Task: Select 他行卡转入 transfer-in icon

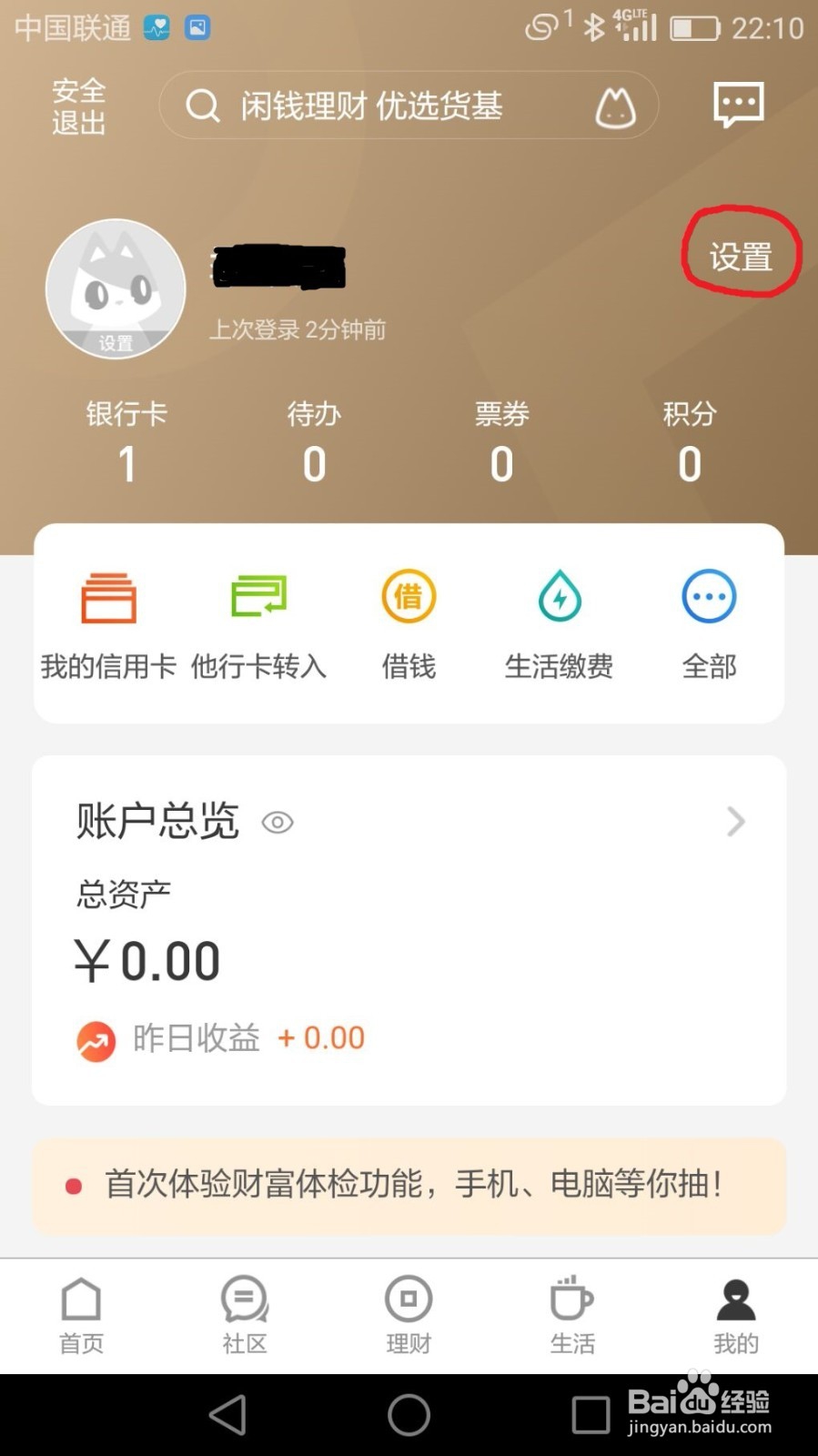Action: click(x=258, y=623)
